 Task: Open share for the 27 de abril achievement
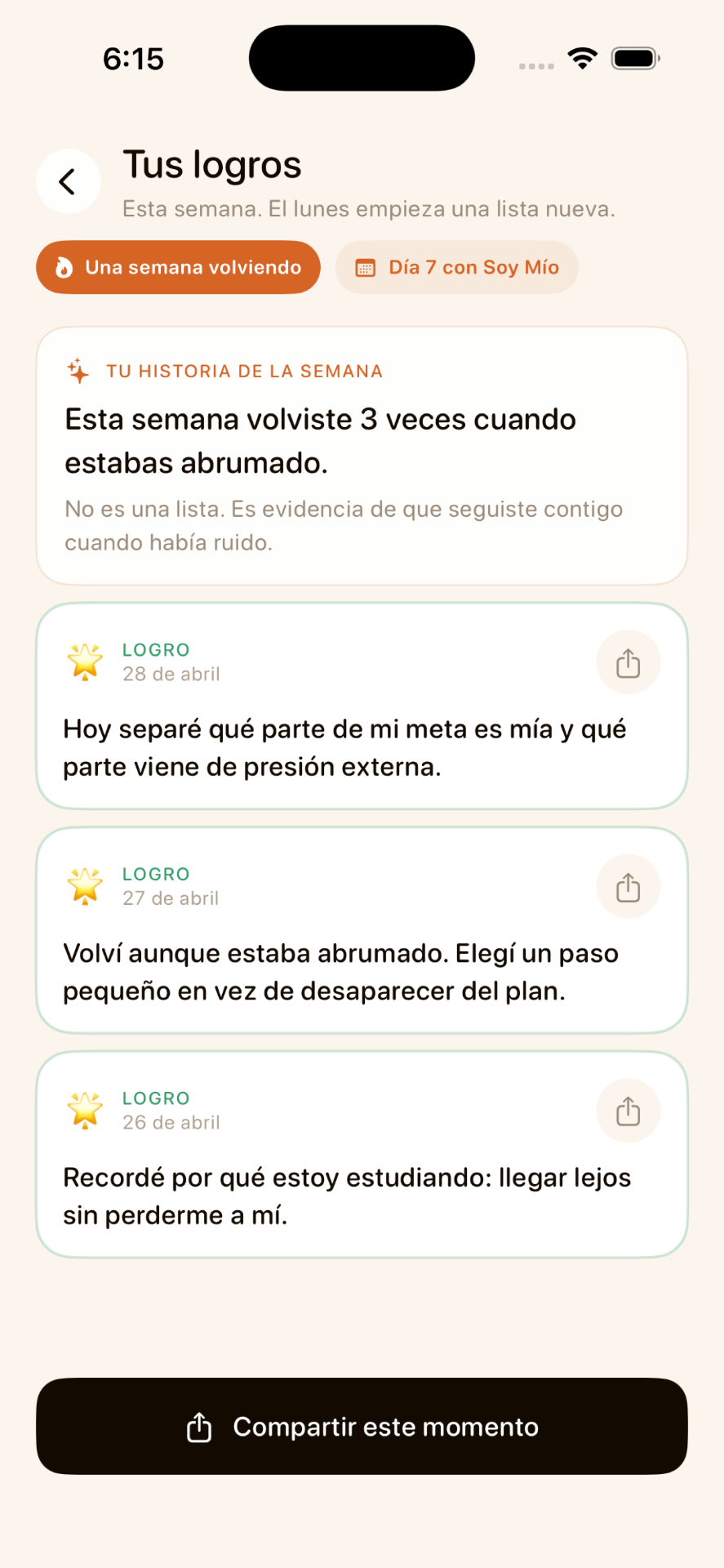(x=628, y=886)
